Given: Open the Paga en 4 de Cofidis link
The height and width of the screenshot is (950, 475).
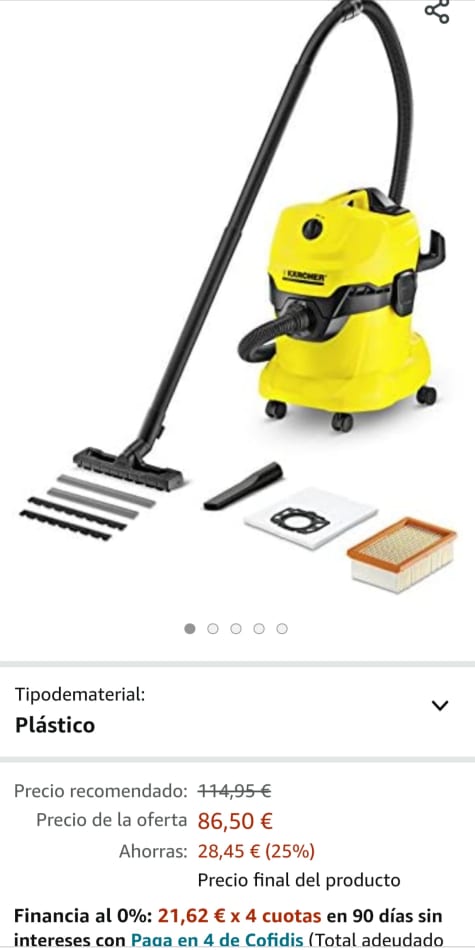Looking at the screenshot, I should 217,940.
